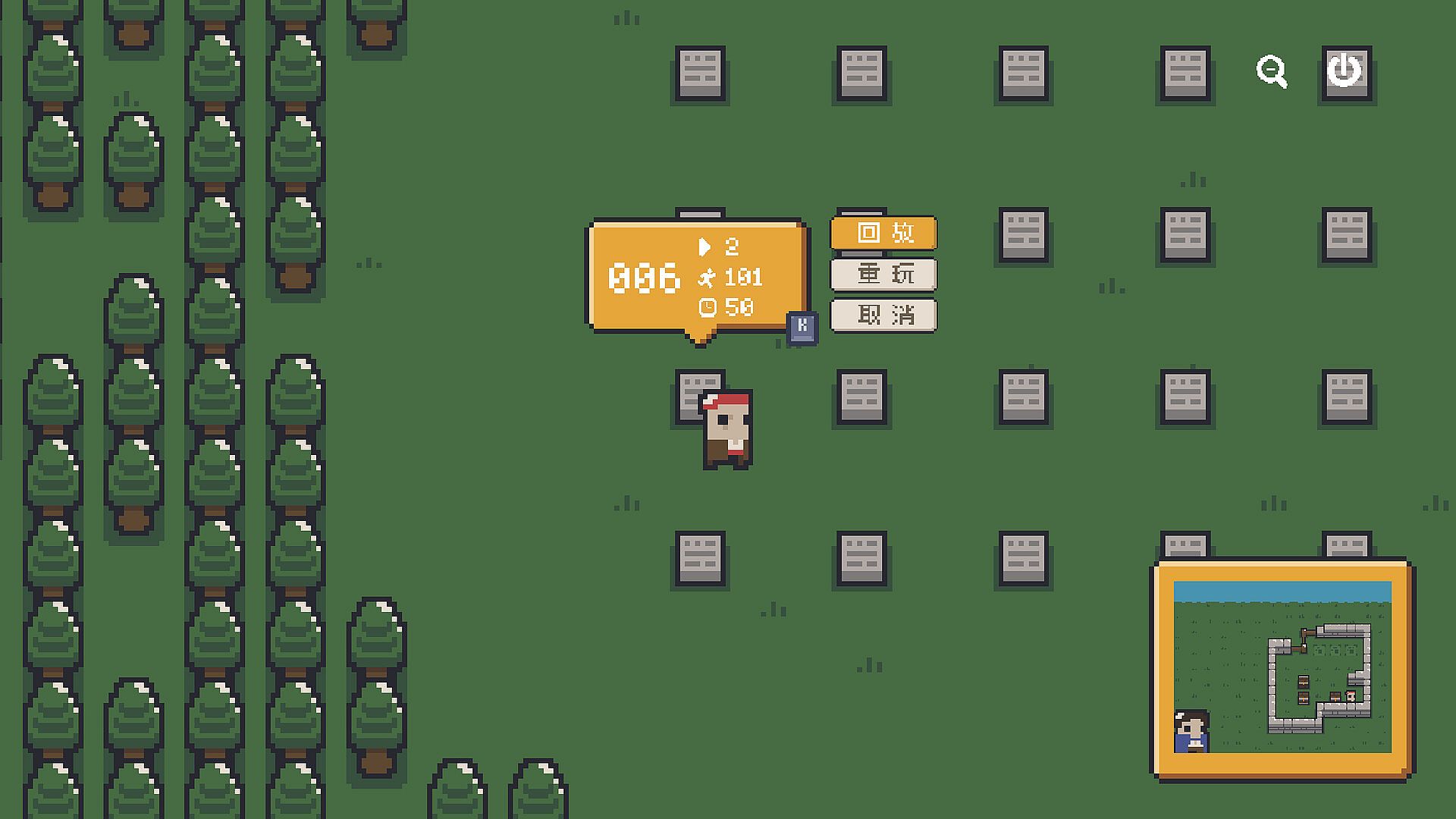The image size is (1456, 819).
Task: Open the level preview minimap
Action: (x=1282, y=667)
